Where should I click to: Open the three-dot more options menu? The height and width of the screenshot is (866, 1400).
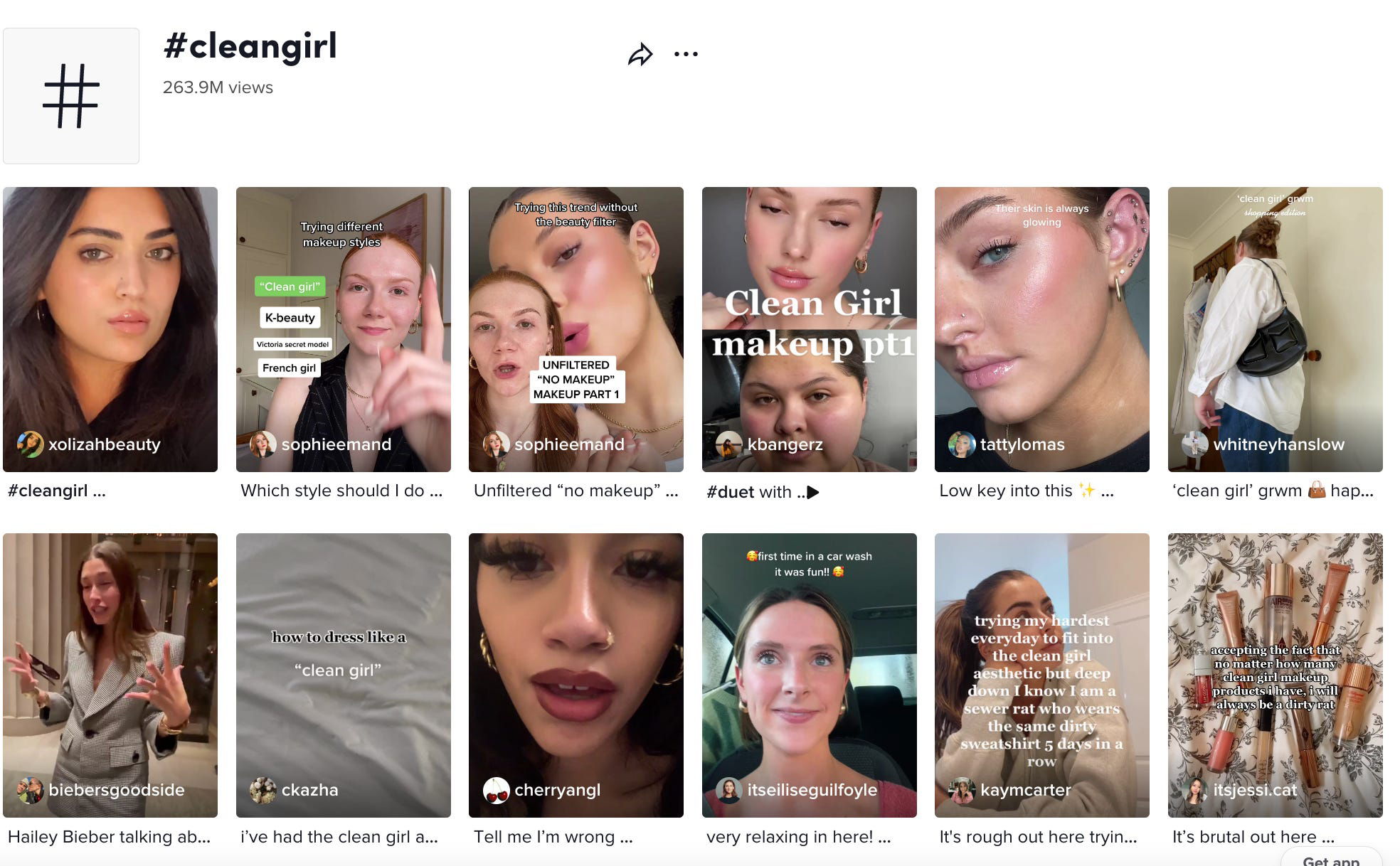point(686,54)
